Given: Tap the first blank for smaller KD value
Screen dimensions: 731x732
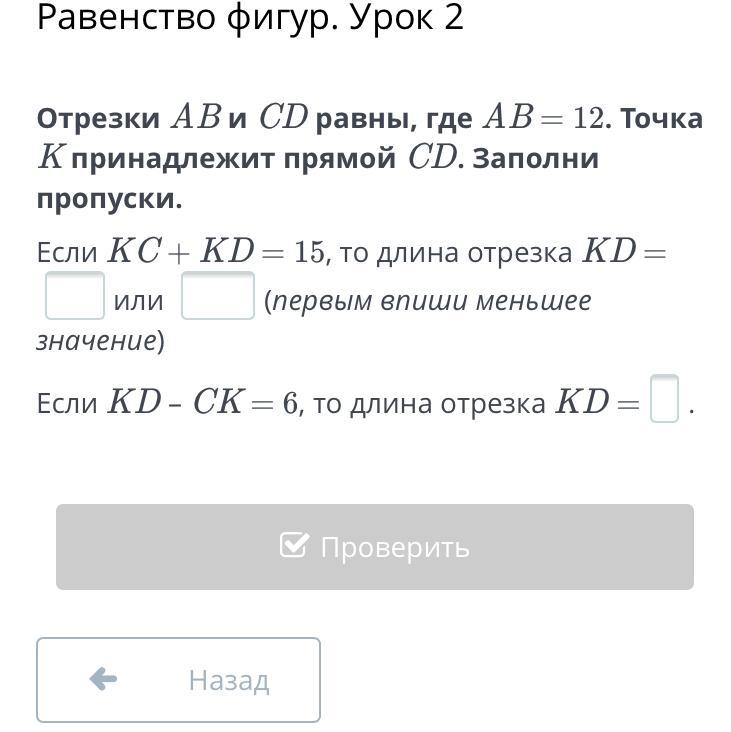Looking at the screenshot, I should pyautogui.click(x=75, y=296).
